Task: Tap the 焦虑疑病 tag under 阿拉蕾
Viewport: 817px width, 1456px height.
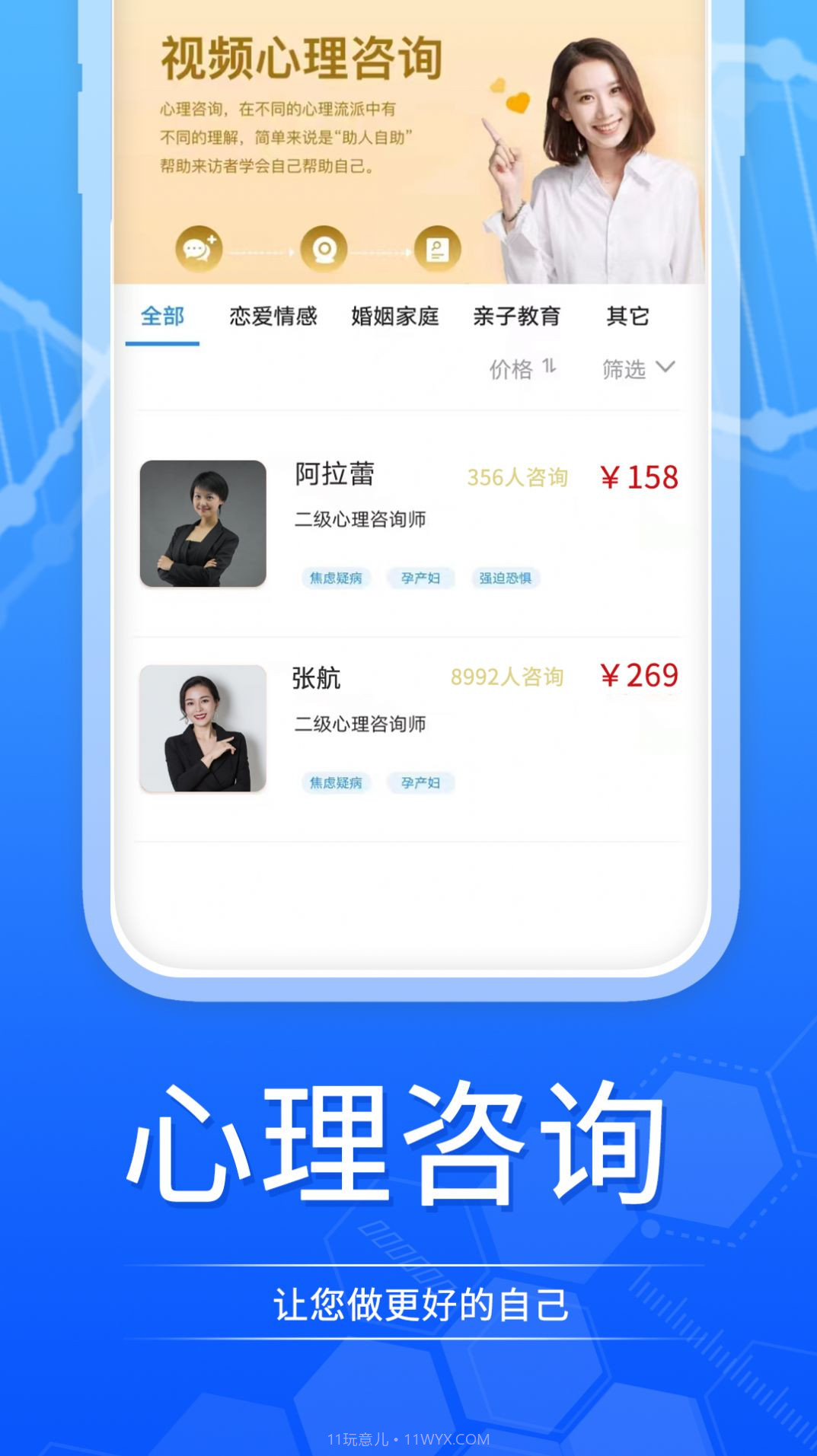Action: point(336,578)
